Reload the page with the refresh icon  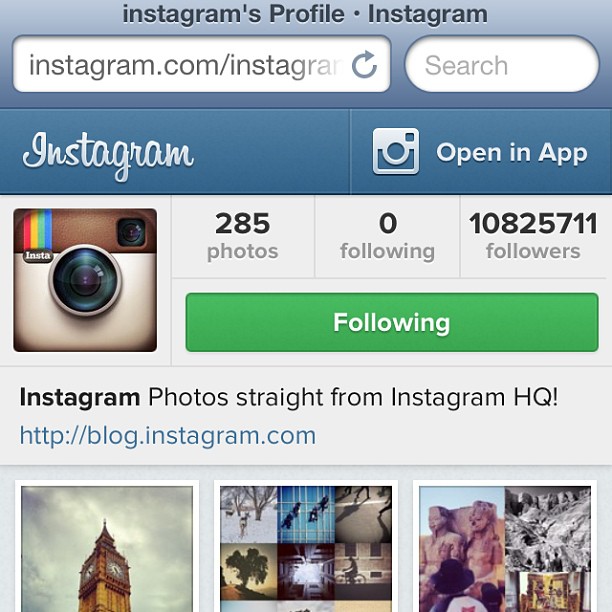coord(364,66)
